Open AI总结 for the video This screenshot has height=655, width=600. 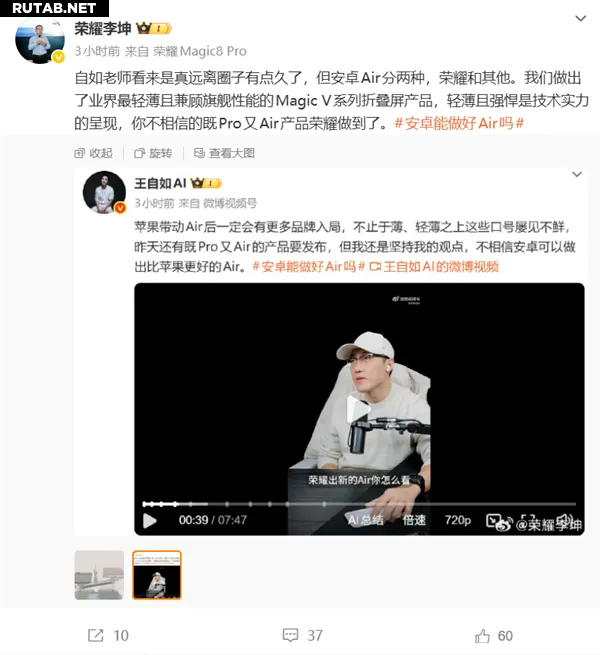[366, 520]
